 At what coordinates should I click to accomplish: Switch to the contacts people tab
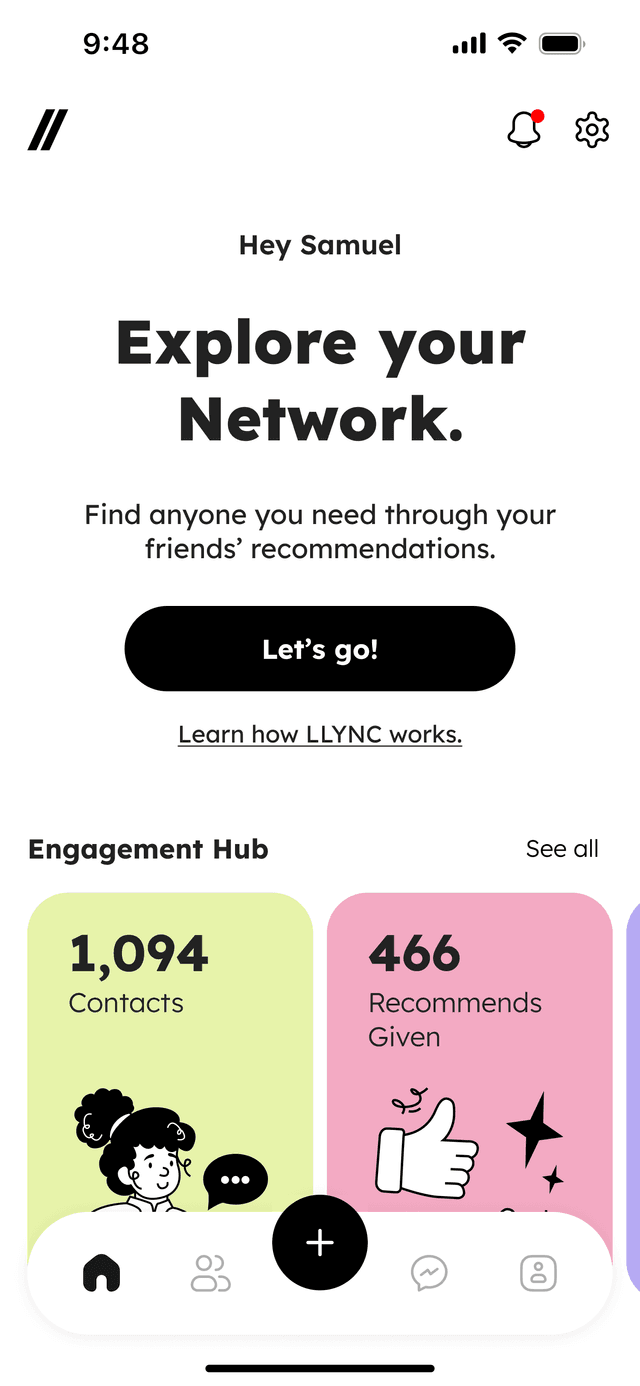[x=211, y=1273]
